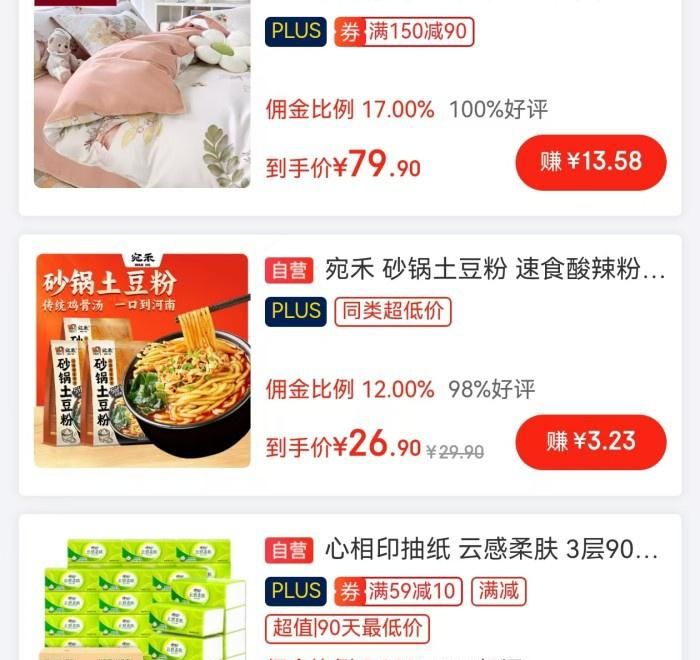The width and height of the screenshot is (700, 660).
Task: View the bedding set product priced ¥79.90
Action: (142, 95)
